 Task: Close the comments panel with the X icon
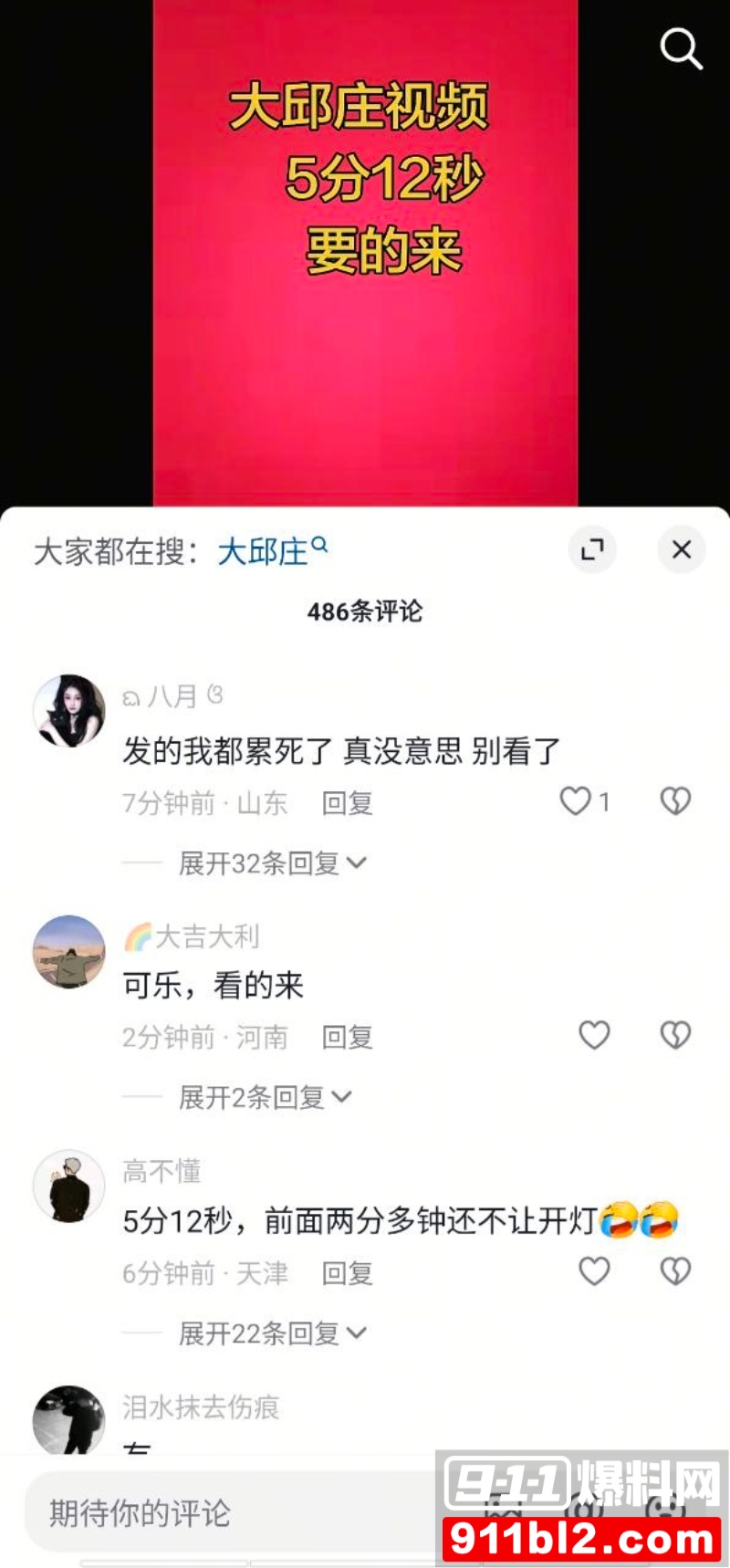click(x=681, y=549)
